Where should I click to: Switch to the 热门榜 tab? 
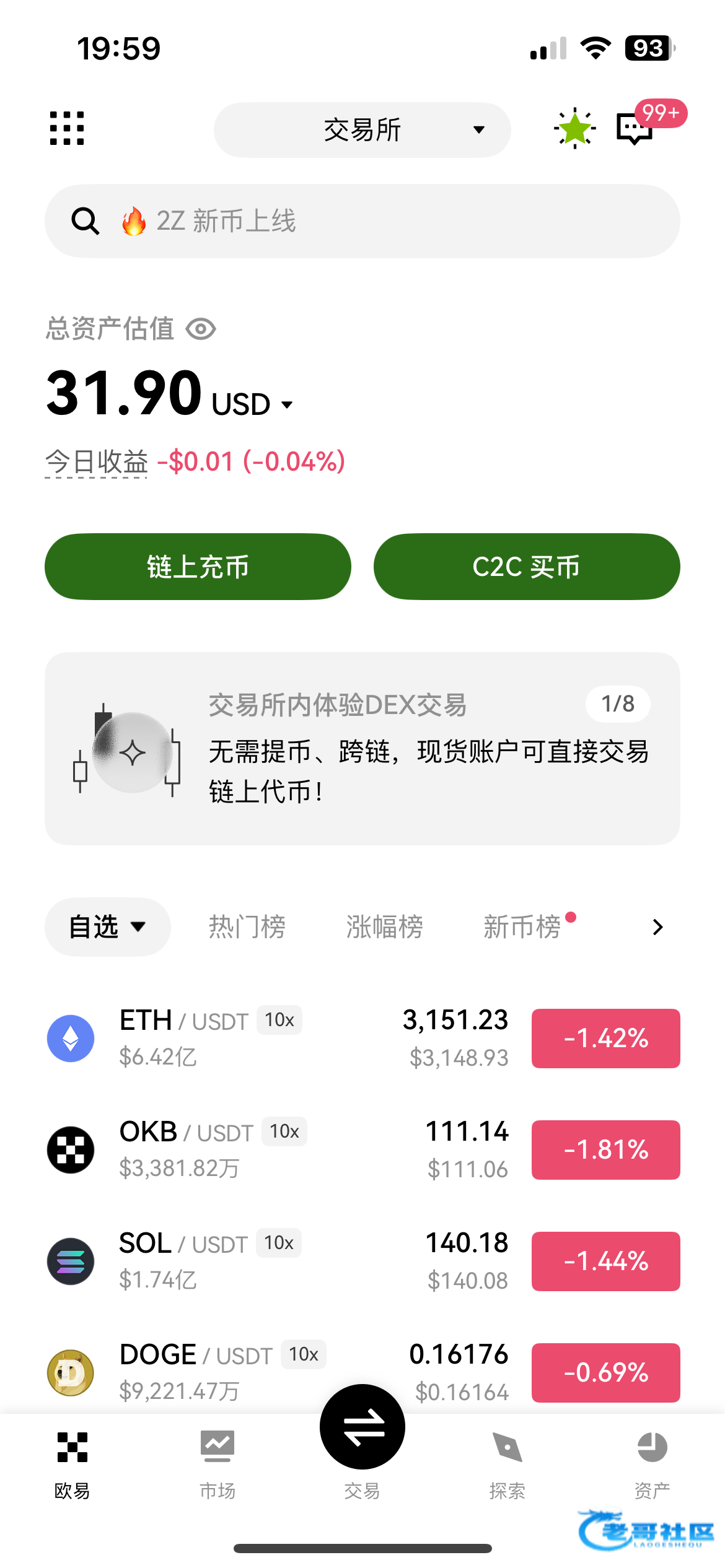[x=247, y=927]
